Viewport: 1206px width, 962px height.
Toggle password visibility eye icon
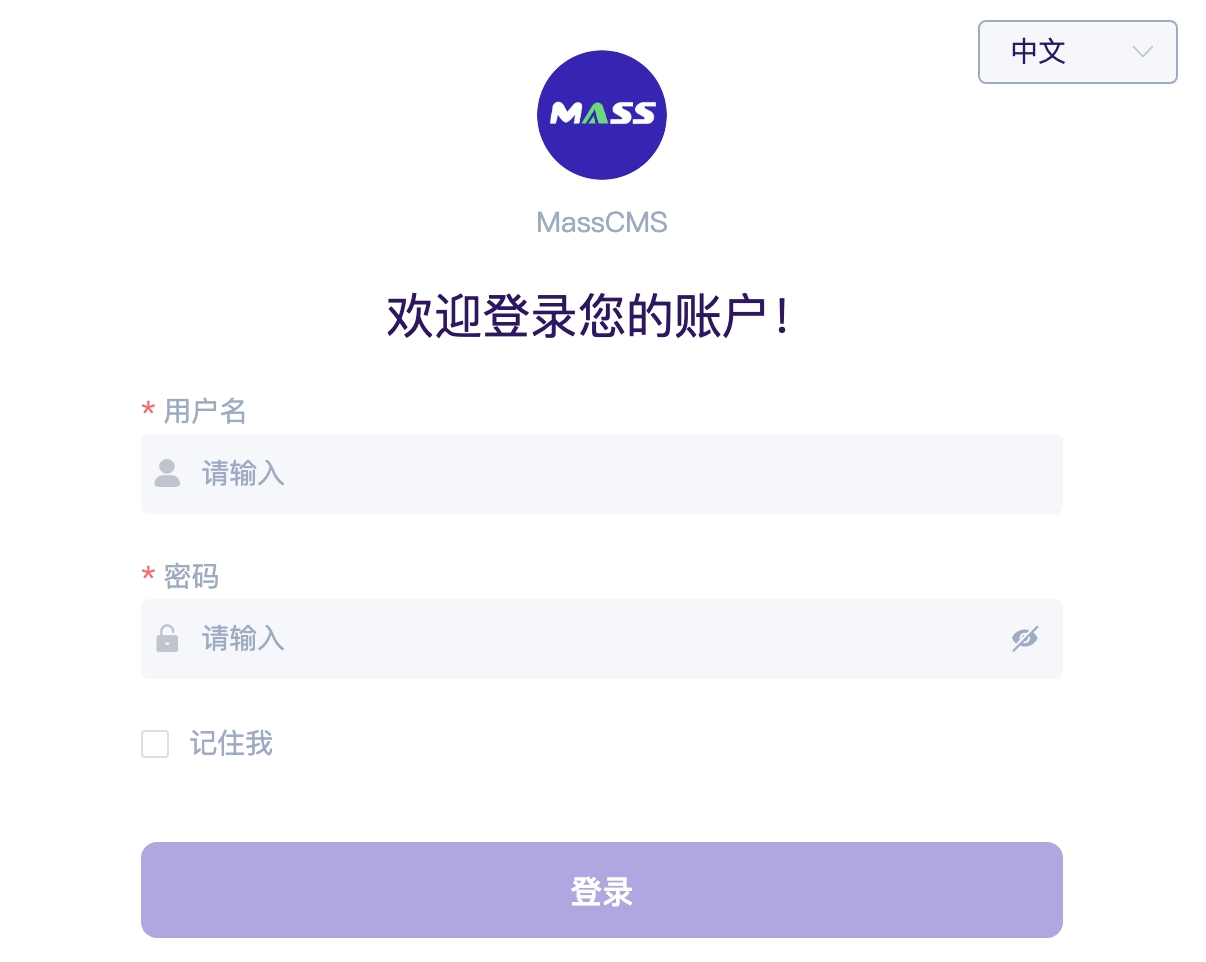(1024, 639)
